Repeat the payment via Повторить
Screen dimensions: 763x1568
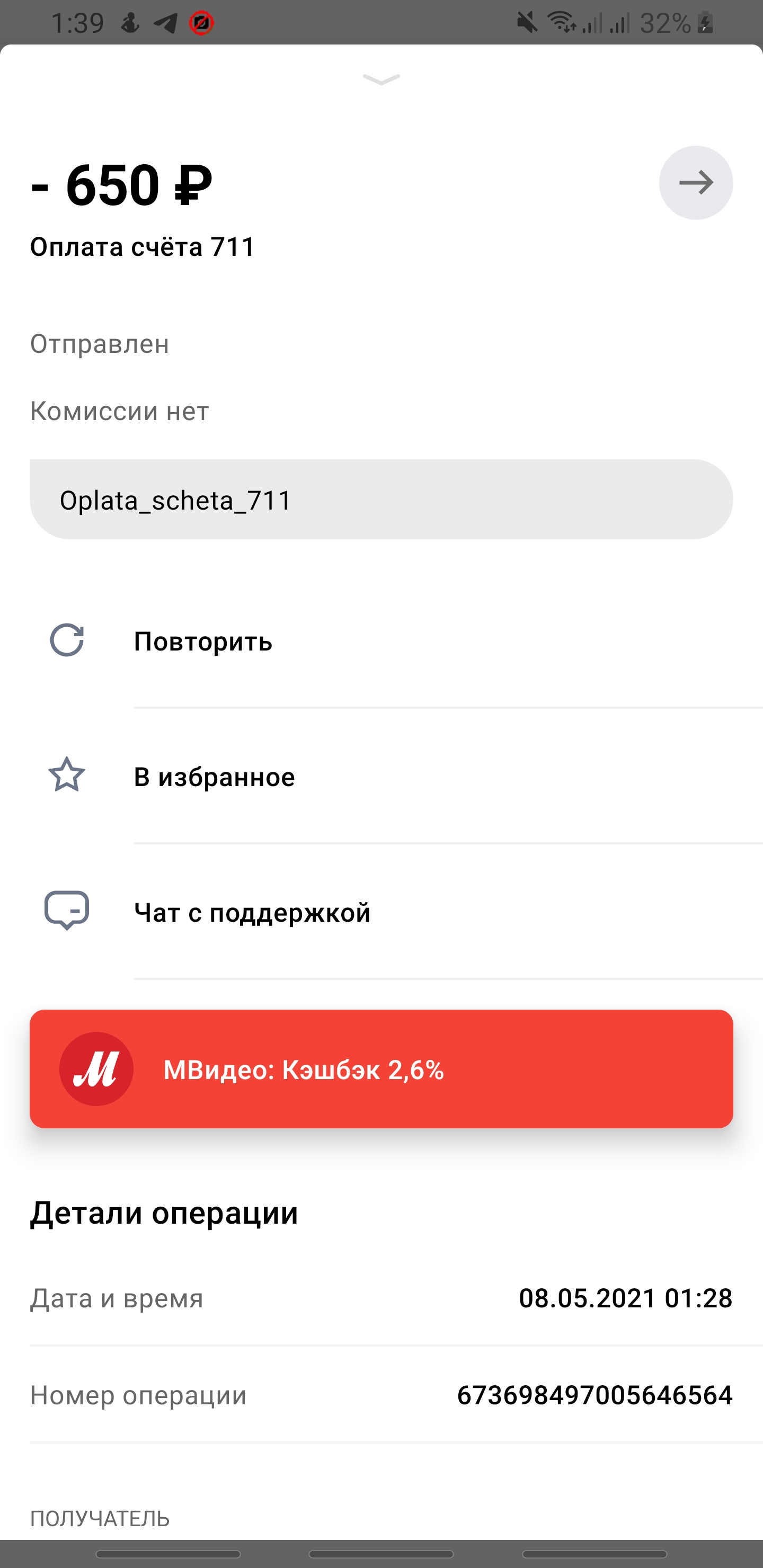(381, 641)
